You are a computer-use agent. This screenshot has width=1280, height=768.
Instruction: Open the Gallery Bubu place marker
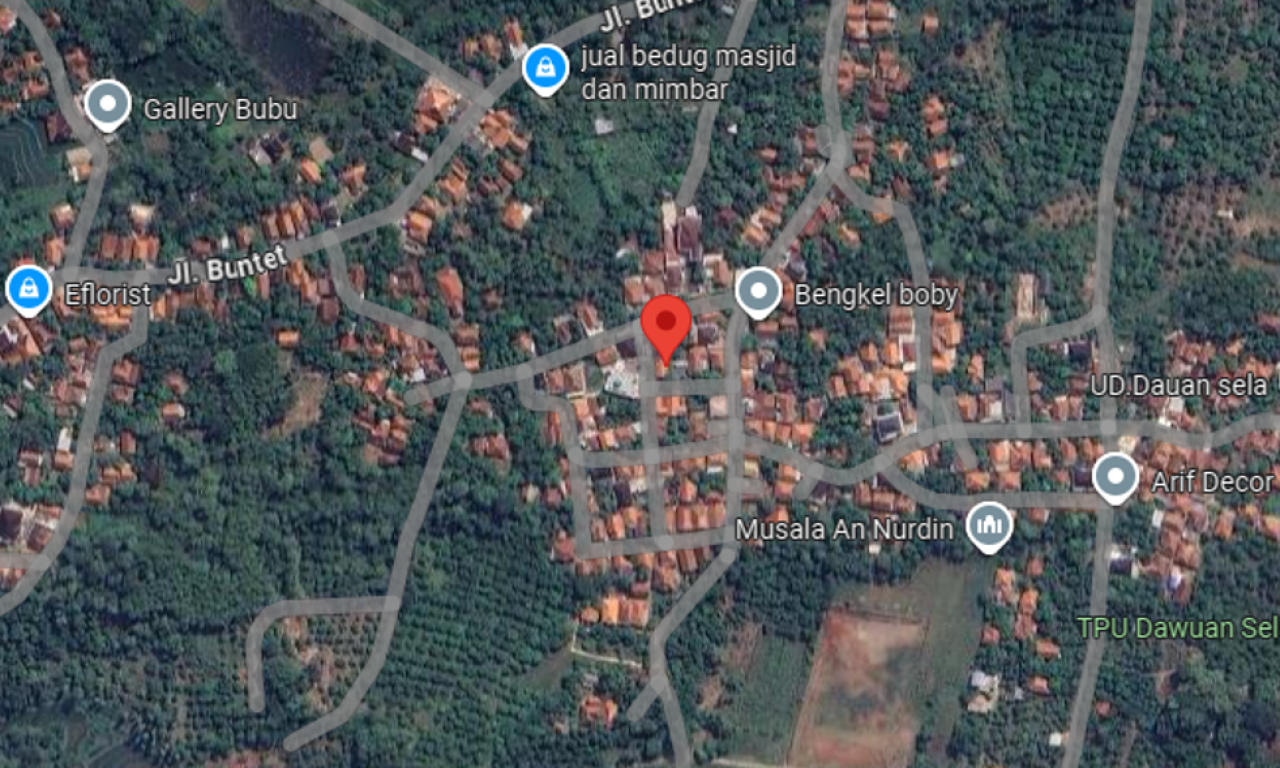click(107, 104)
